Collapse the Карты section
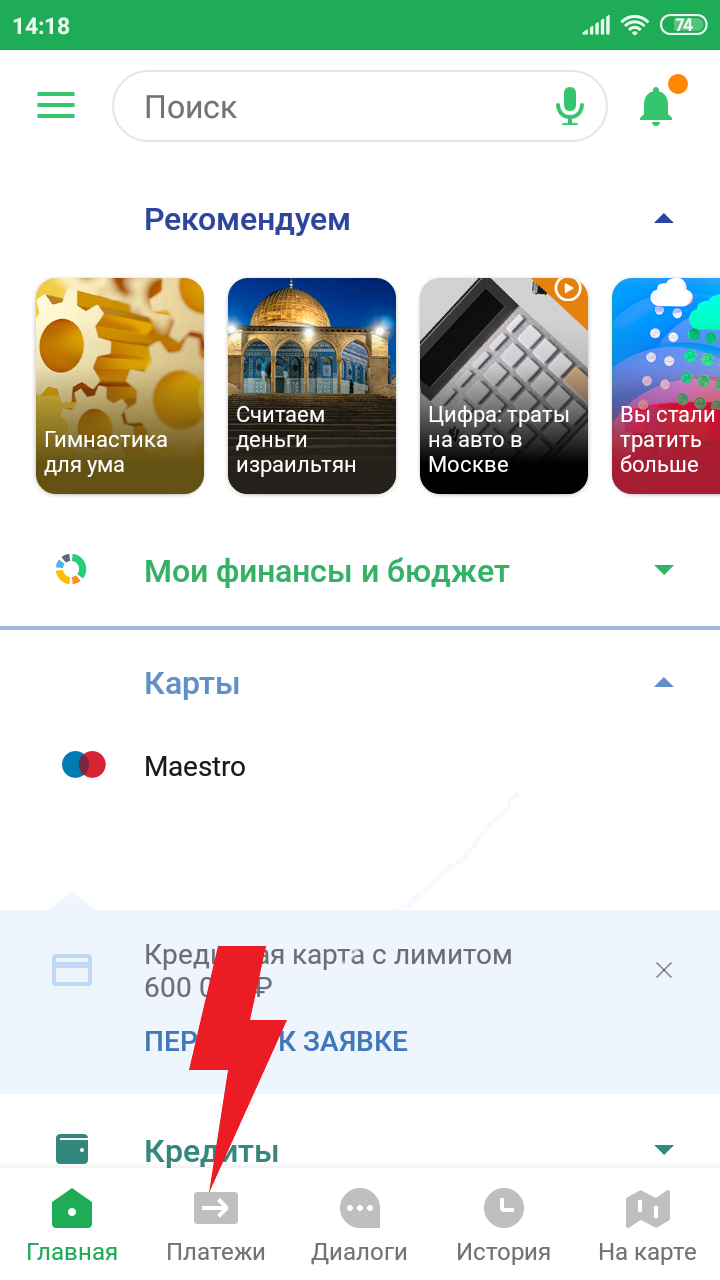The height and width of the screenshot is (1280, 720). 663,683
